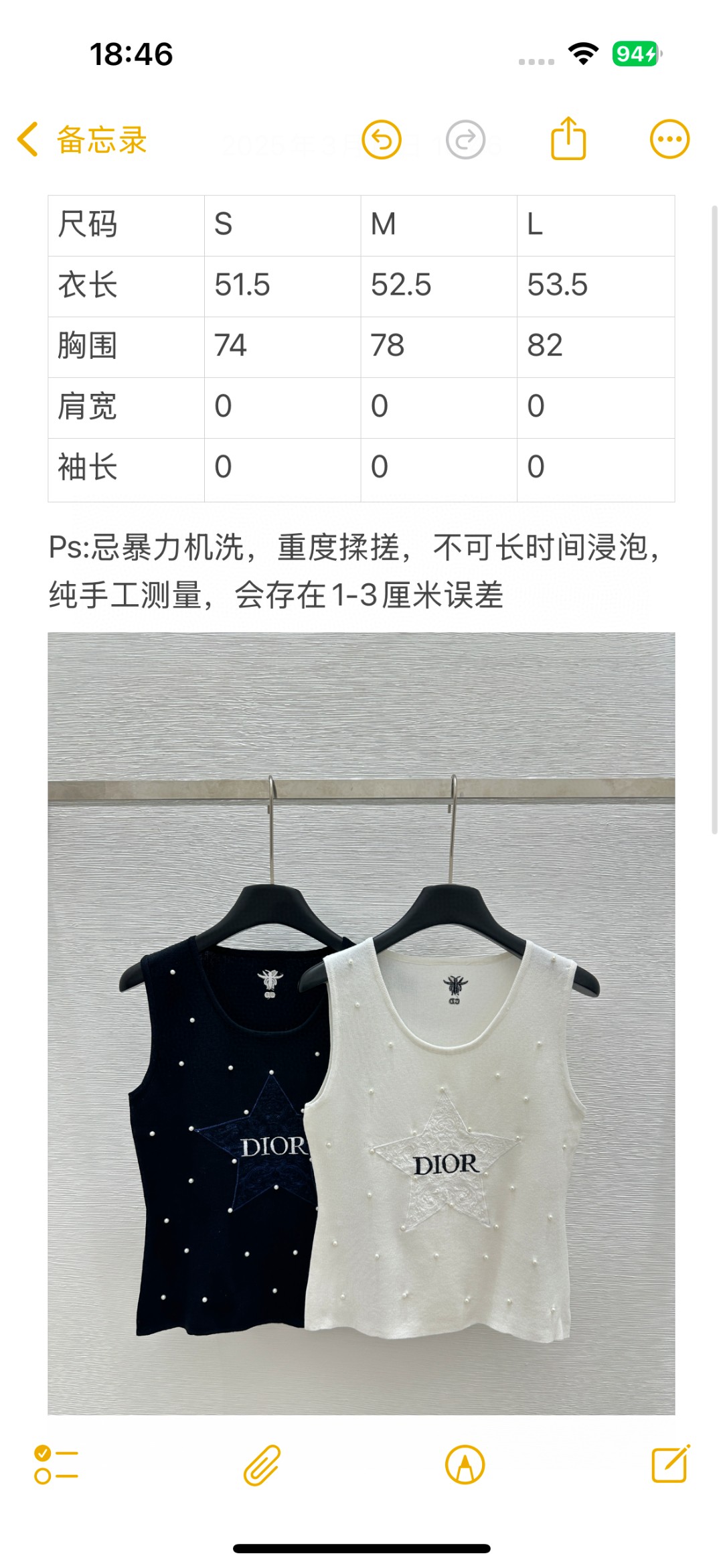
Task: Share this note
Action: [568, 139]
